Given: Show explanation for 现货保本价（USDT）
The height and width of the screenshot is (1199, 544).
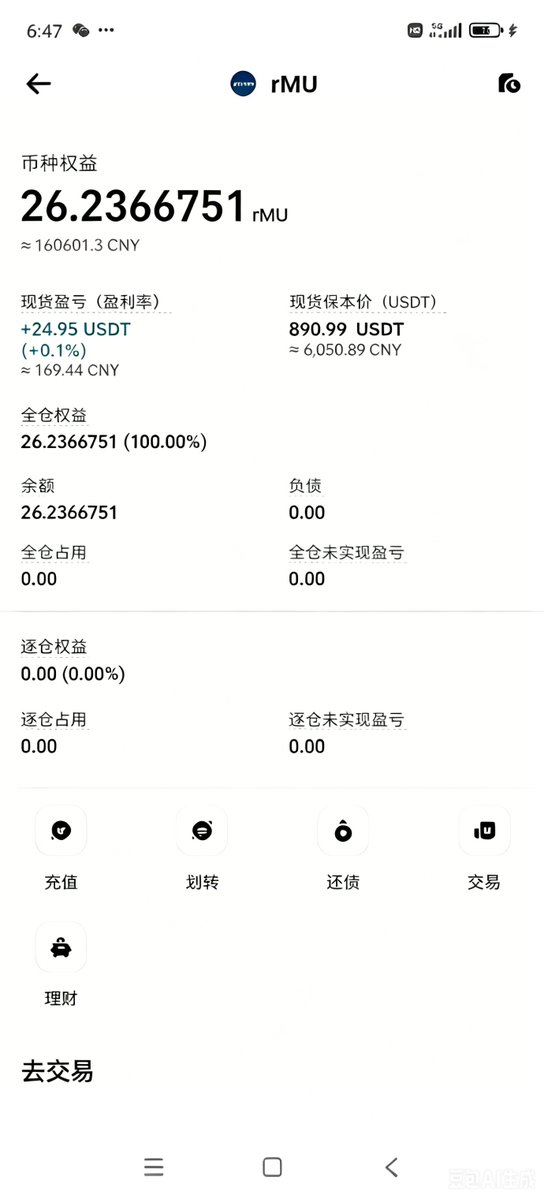Looking at the screenshot, I should pyautogui.click(x=367, y=302).
